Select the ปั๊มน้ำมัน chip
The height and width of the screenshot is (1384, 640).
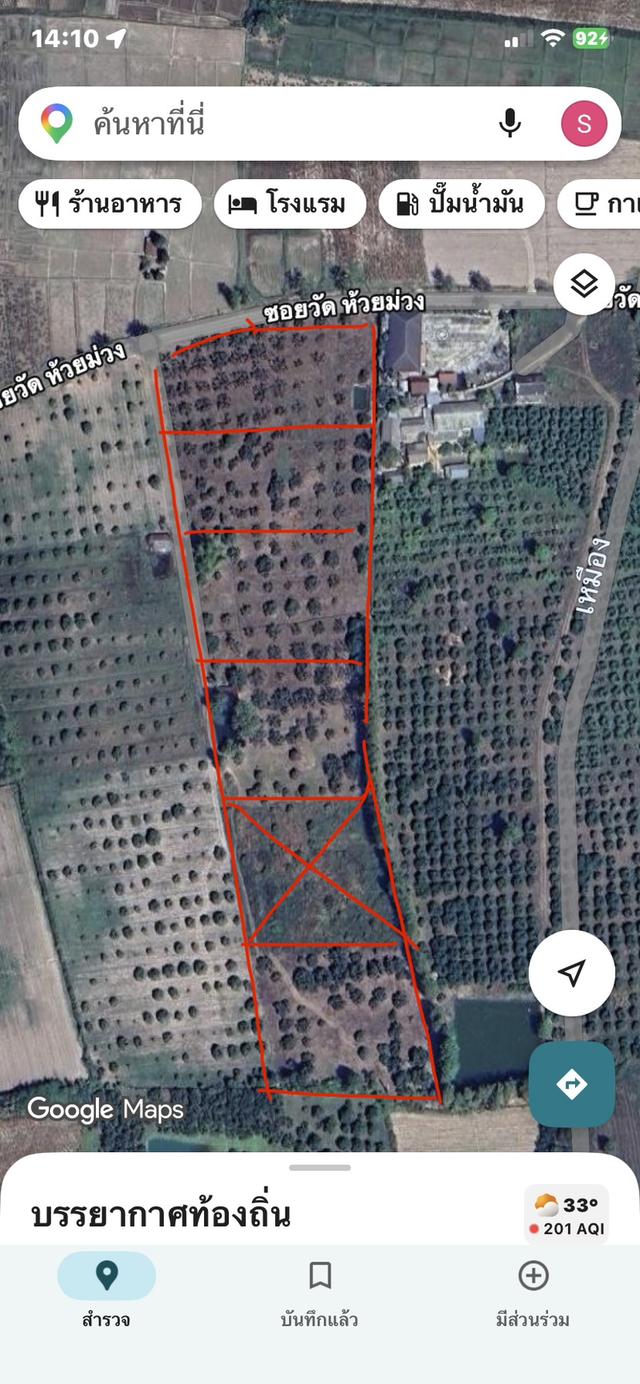point(461,204)
